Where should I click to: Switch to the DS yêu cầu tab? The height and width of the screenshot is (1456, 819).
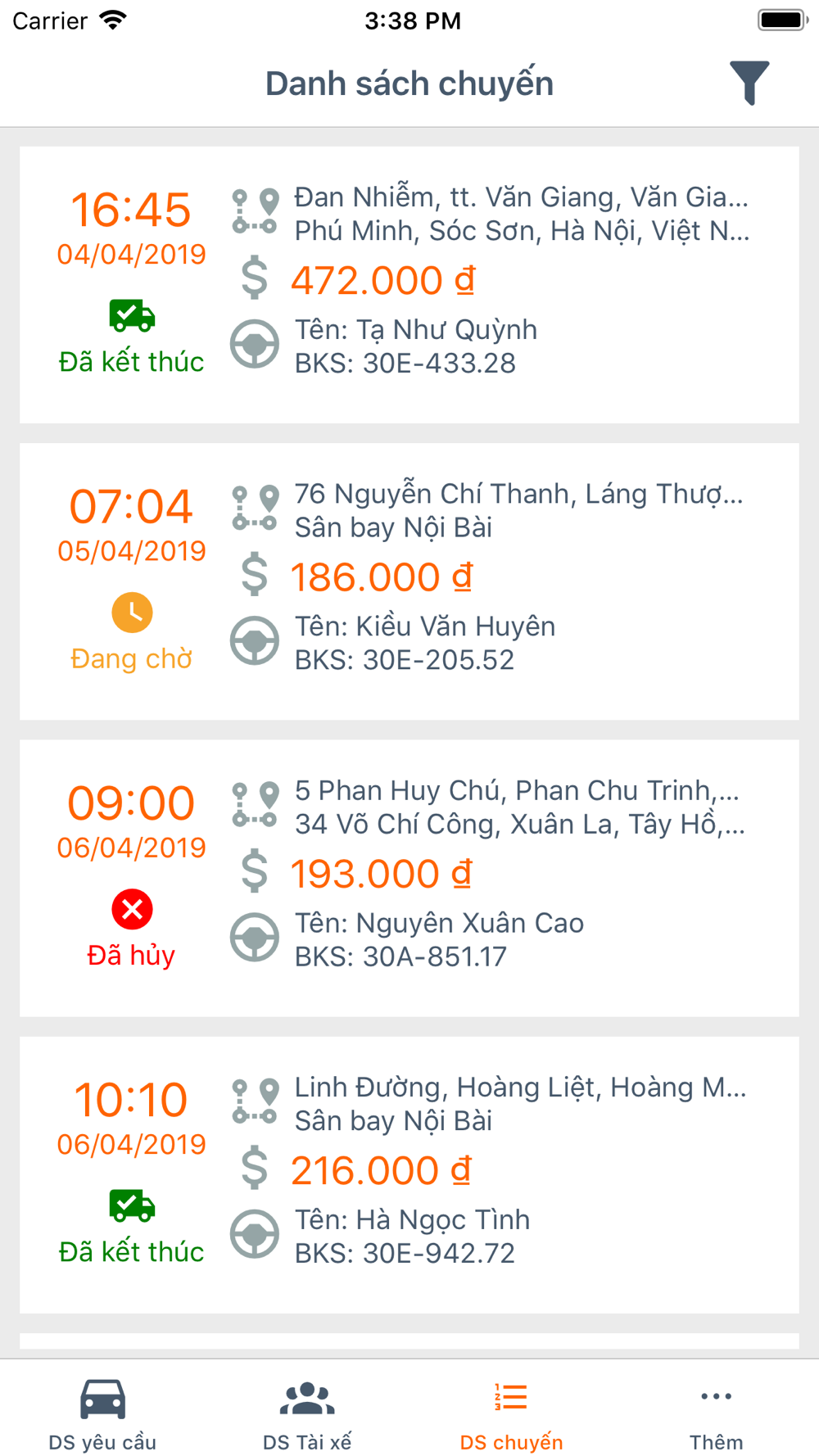102,1412
